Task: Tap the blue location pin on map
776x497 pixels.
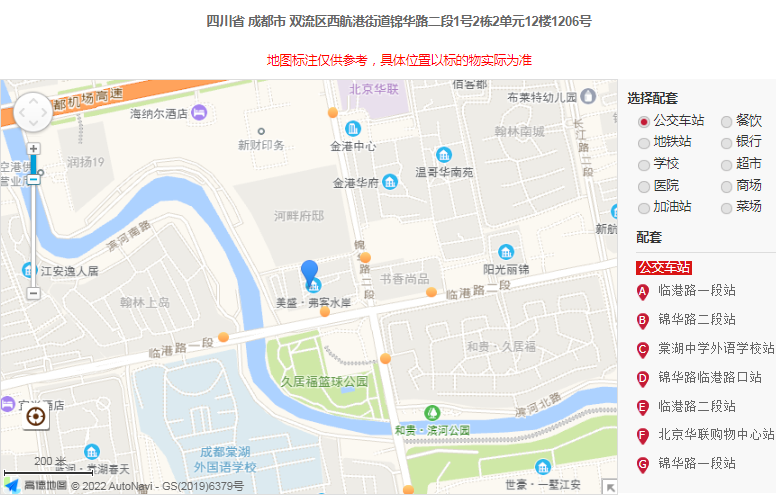Action: (310, 270)
